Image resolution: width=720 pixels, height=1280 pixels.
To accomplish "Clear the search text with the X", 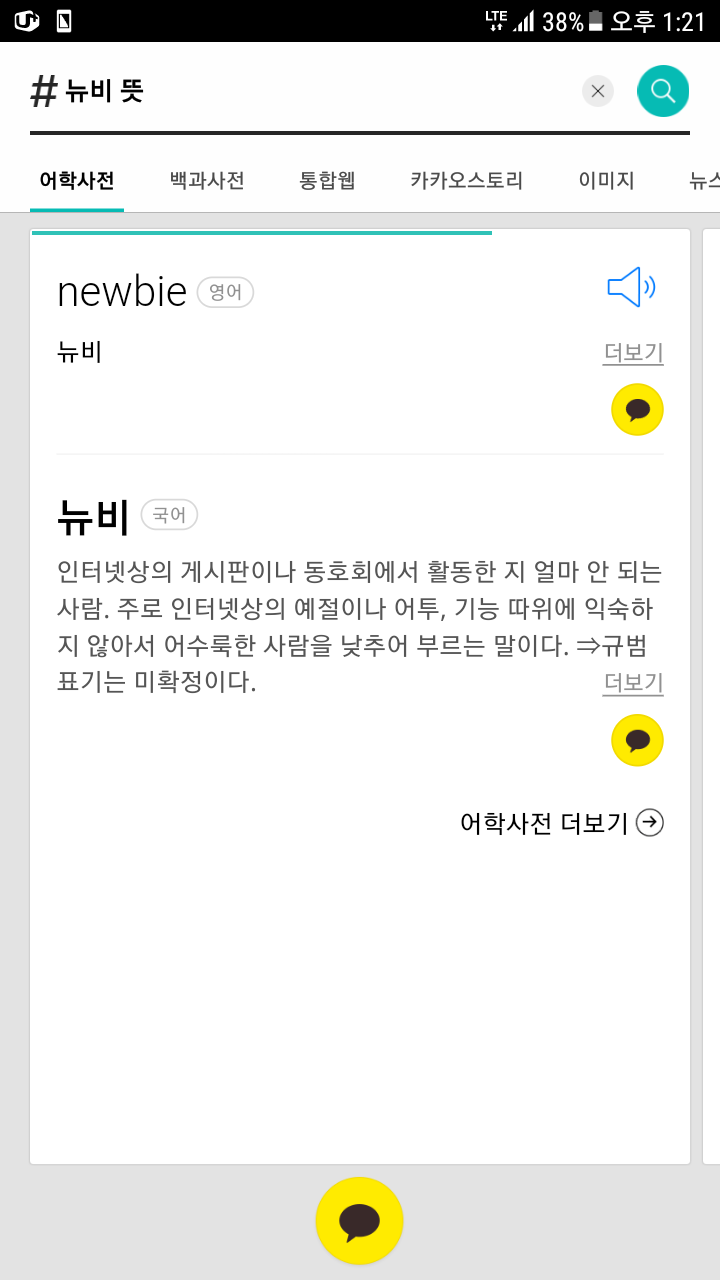I will tap(598, 92).
